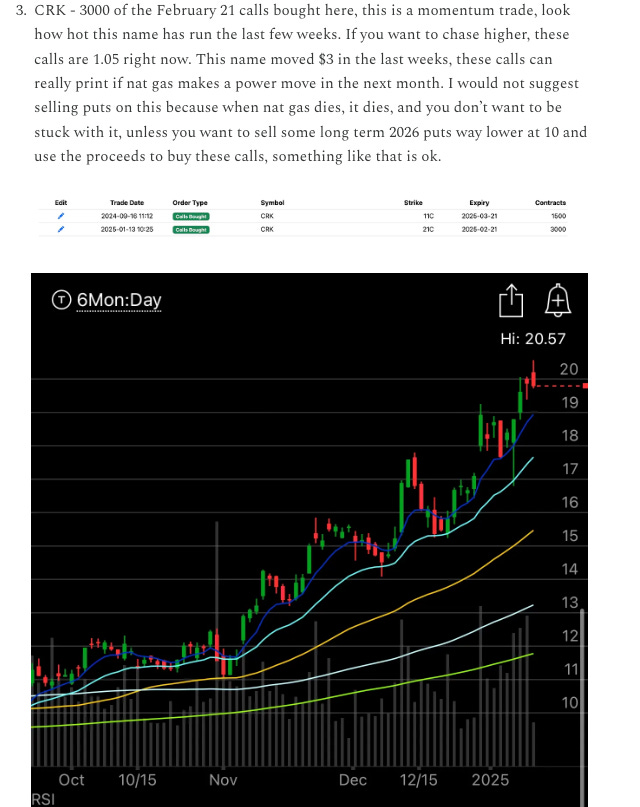Enlarge the CRK trade table image
Viewport: 640px width, 807px height.
click(310, 216)
